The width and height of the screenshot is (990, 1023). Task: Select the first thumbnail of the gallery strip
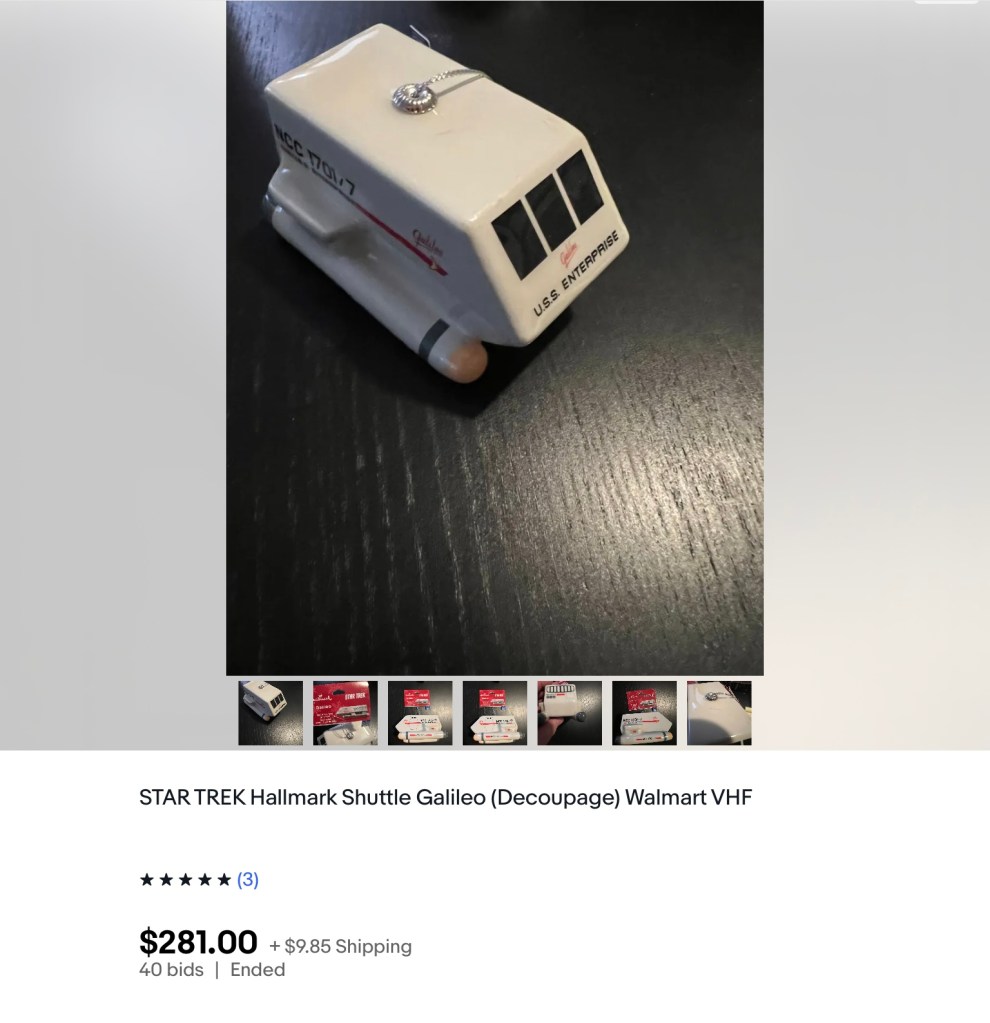(x=270, y=713)
